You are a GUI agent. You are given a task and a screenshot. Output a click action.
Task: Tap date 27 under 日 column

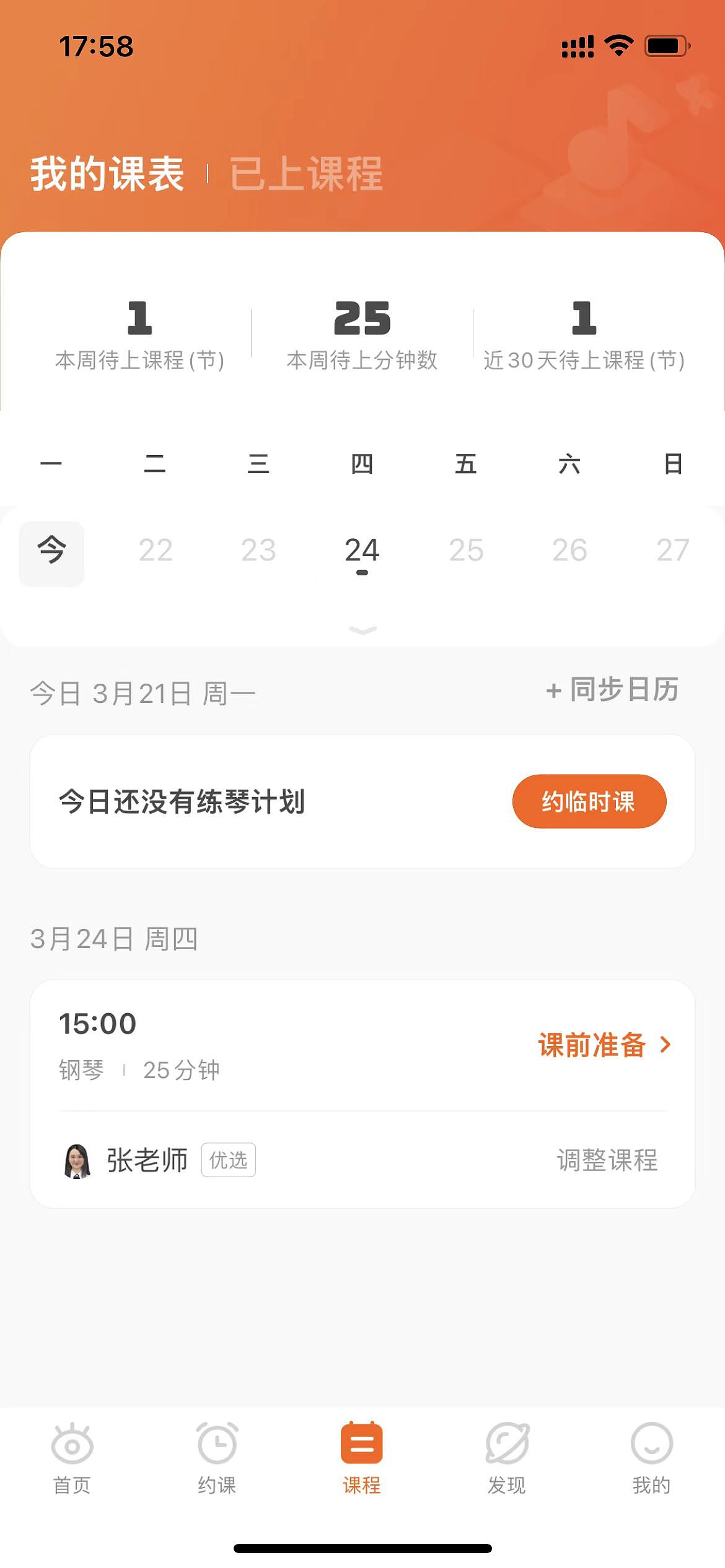(x=673, y=549)
